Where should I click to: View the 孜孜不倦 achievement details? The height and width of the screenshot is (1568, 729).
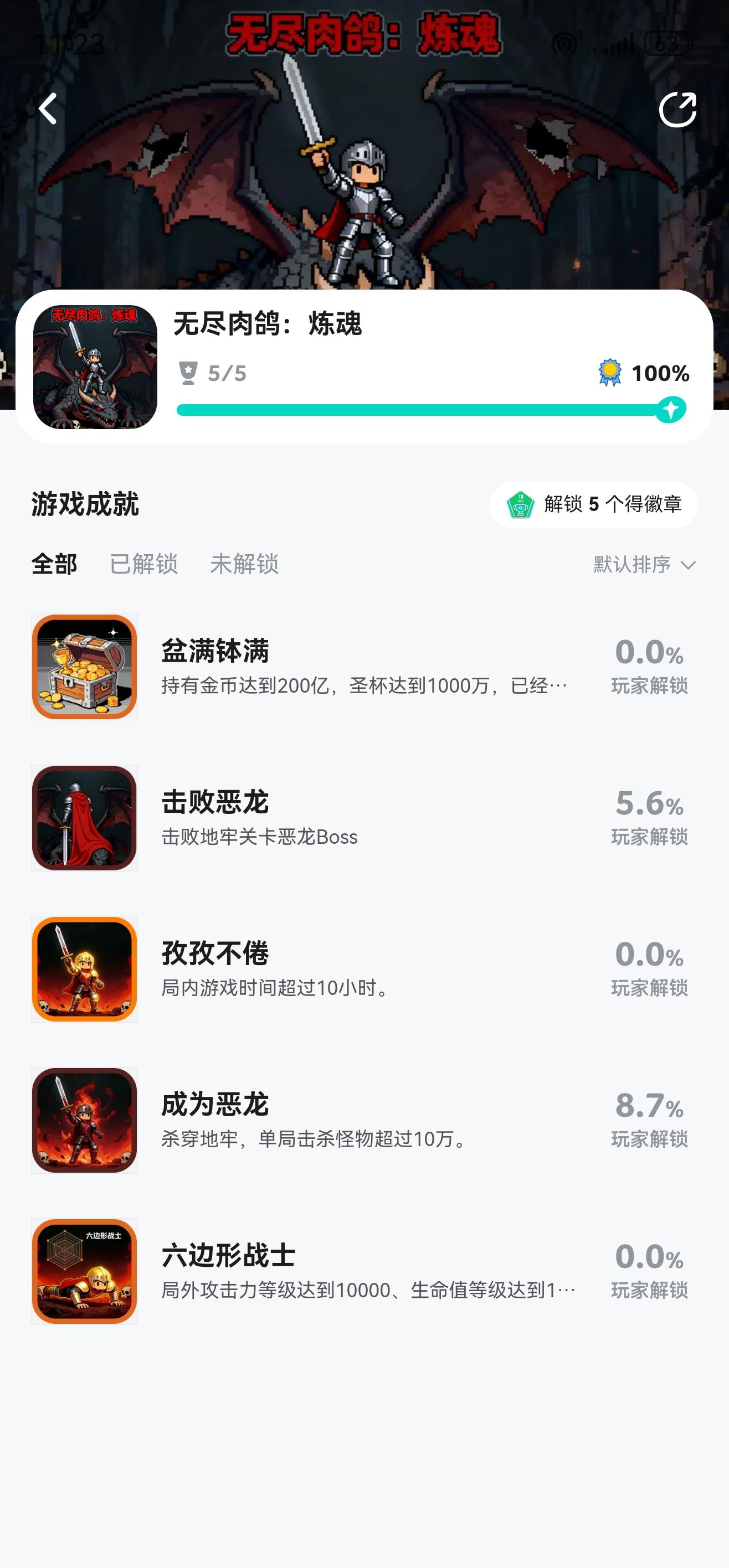click(x=363, y=969)
